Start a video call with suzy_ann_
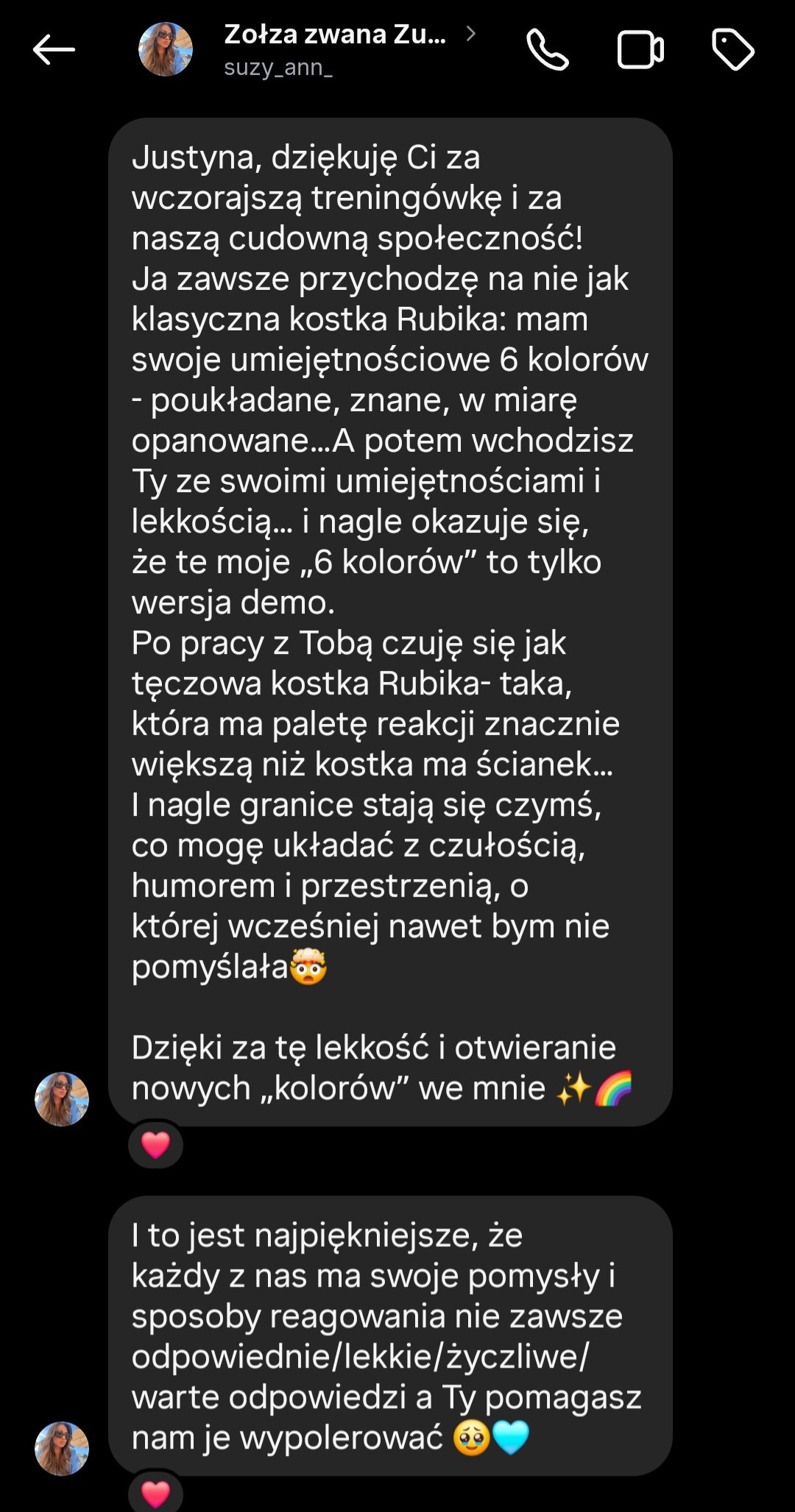The image size is (795, 1512). coord(640,50)
